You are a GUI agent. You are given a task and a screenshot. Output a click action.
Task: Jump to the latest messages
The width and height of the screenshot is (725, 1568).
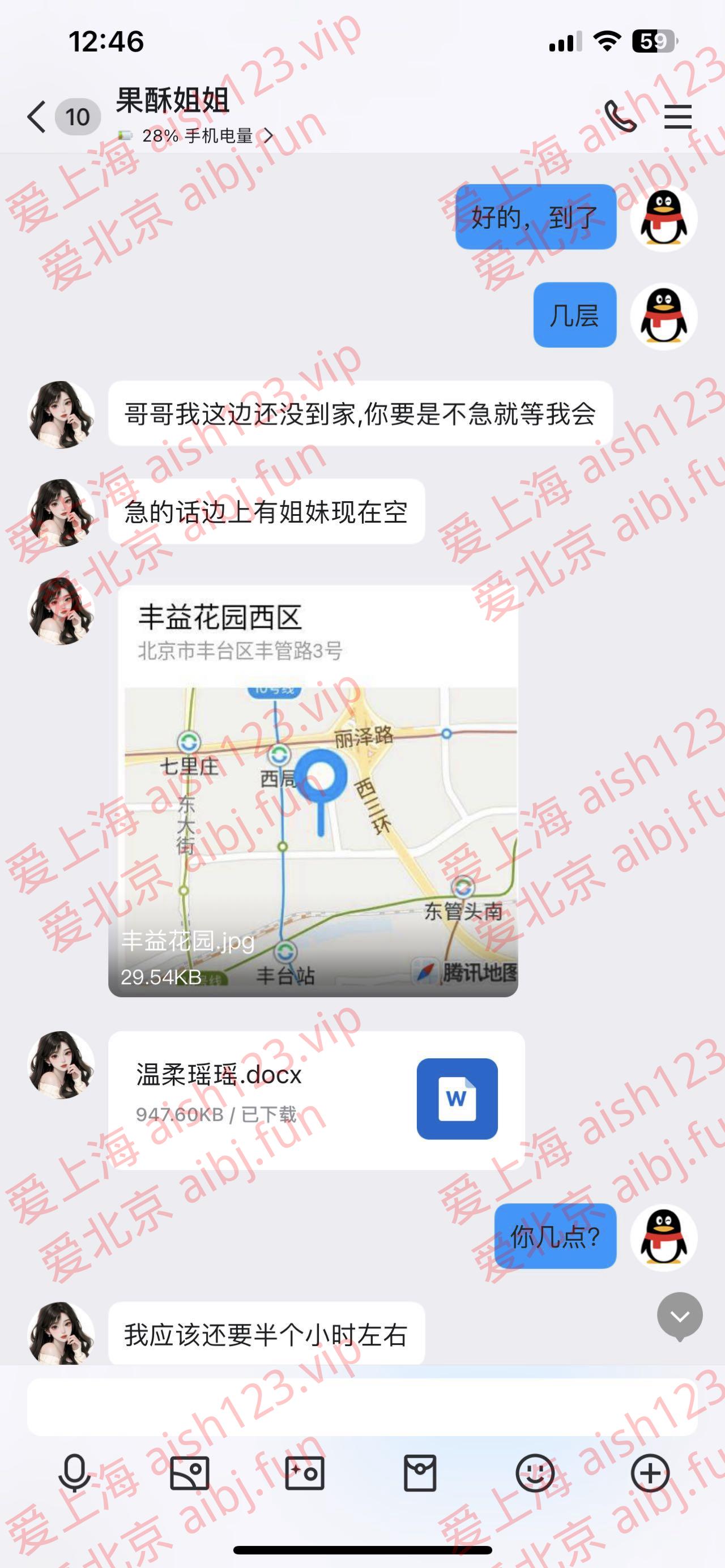tap(679, 1316)
